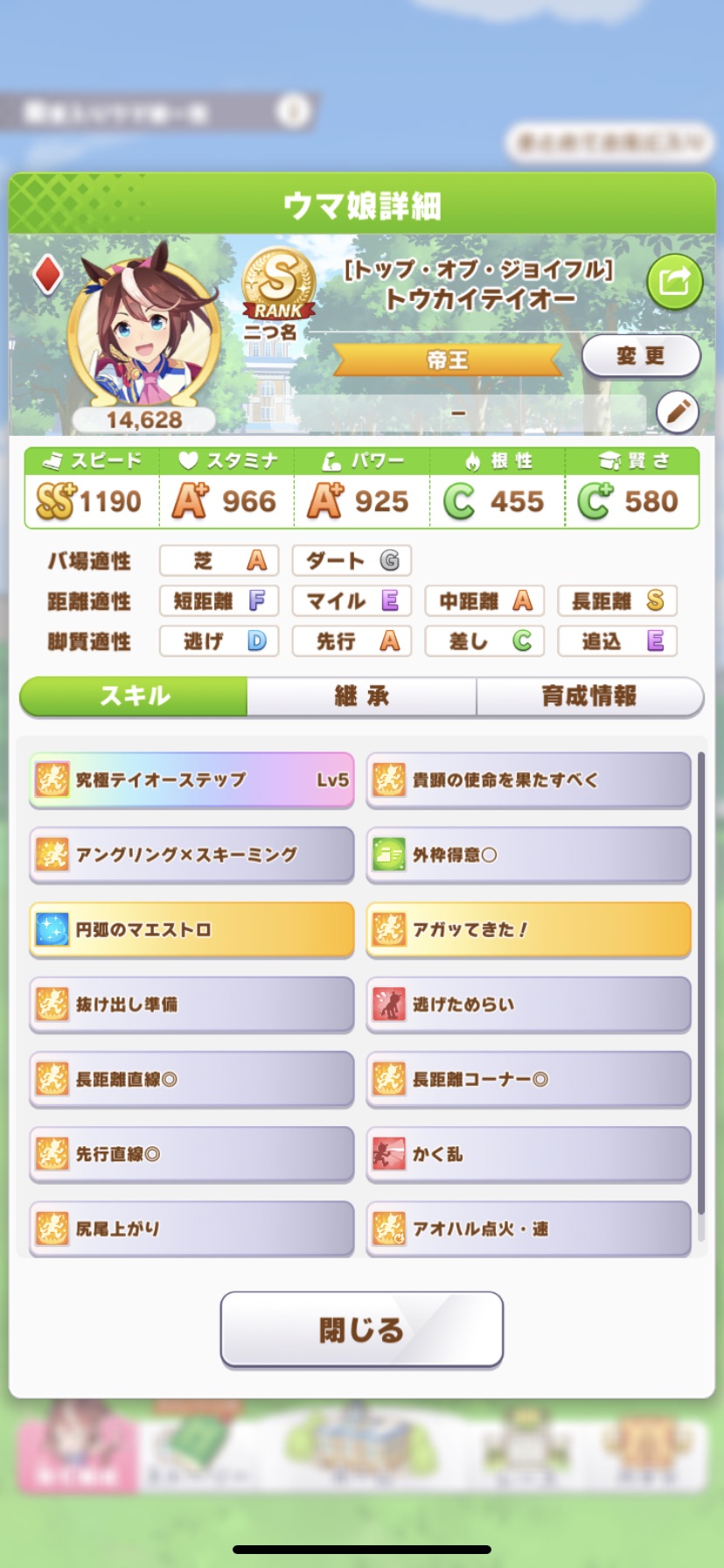Screen dimensions: 724x1568
Task: Close the dialog with 閉じる
Action: [x=362, y=1329]
